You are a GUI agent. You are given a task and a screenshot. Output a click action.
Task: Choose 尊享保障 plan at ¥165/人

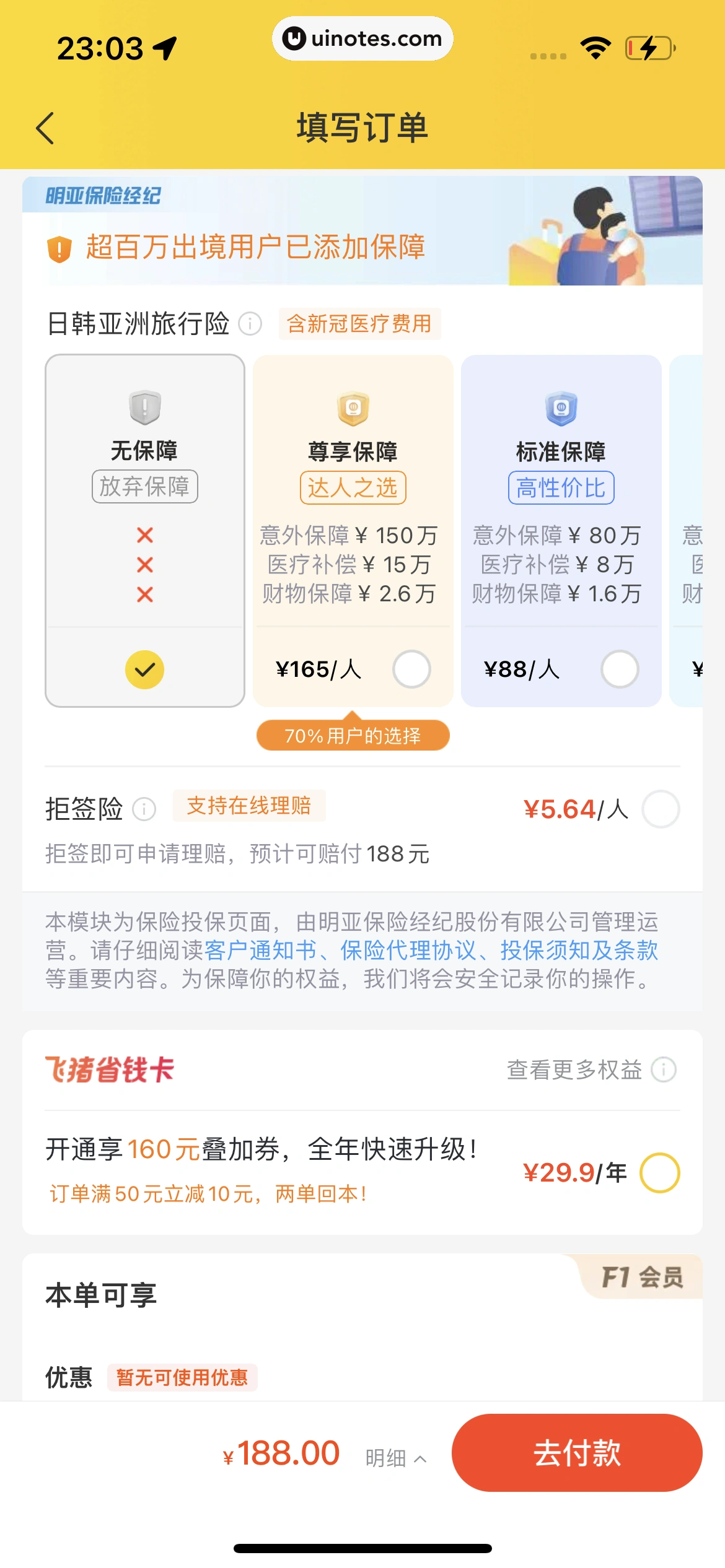coord(411,669)
